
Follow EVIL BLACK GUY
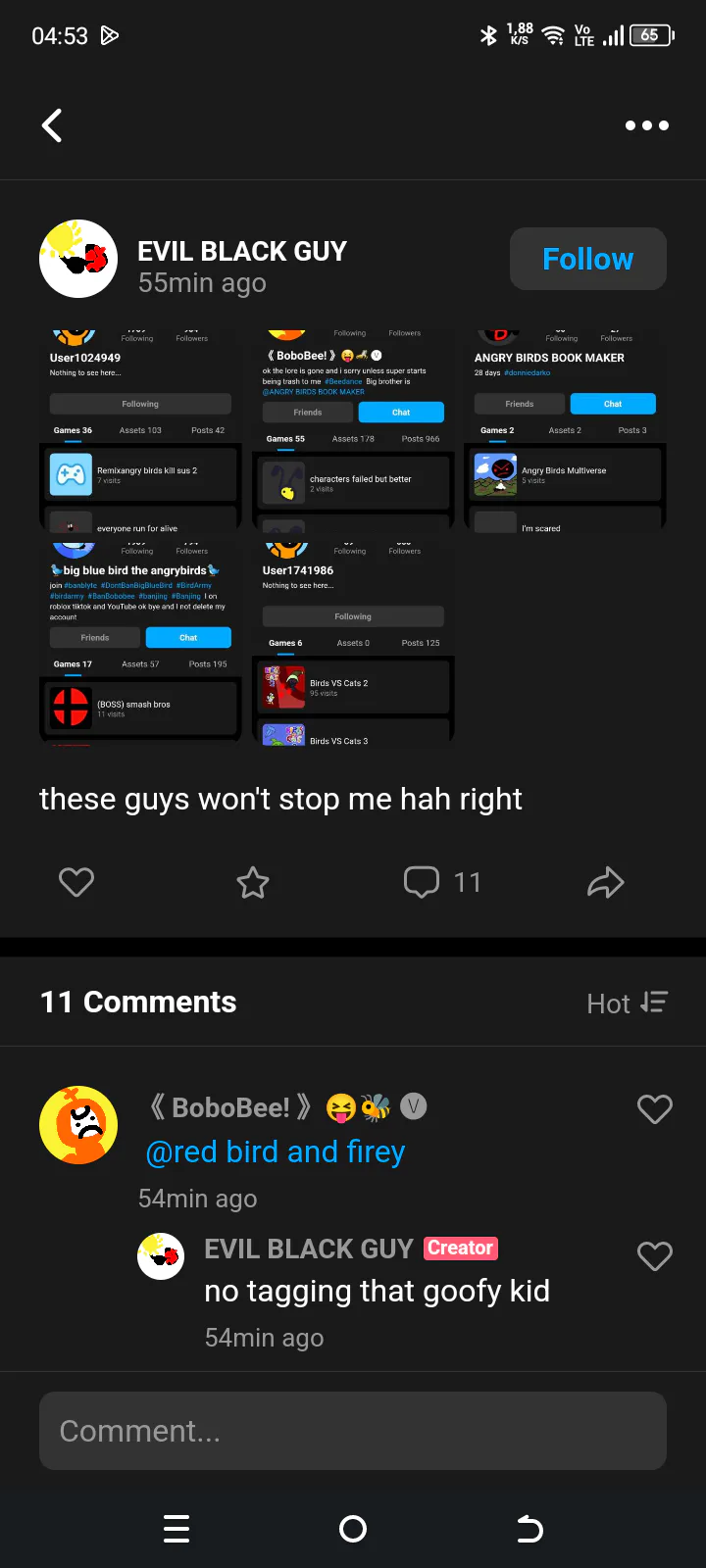pos(588,259)
